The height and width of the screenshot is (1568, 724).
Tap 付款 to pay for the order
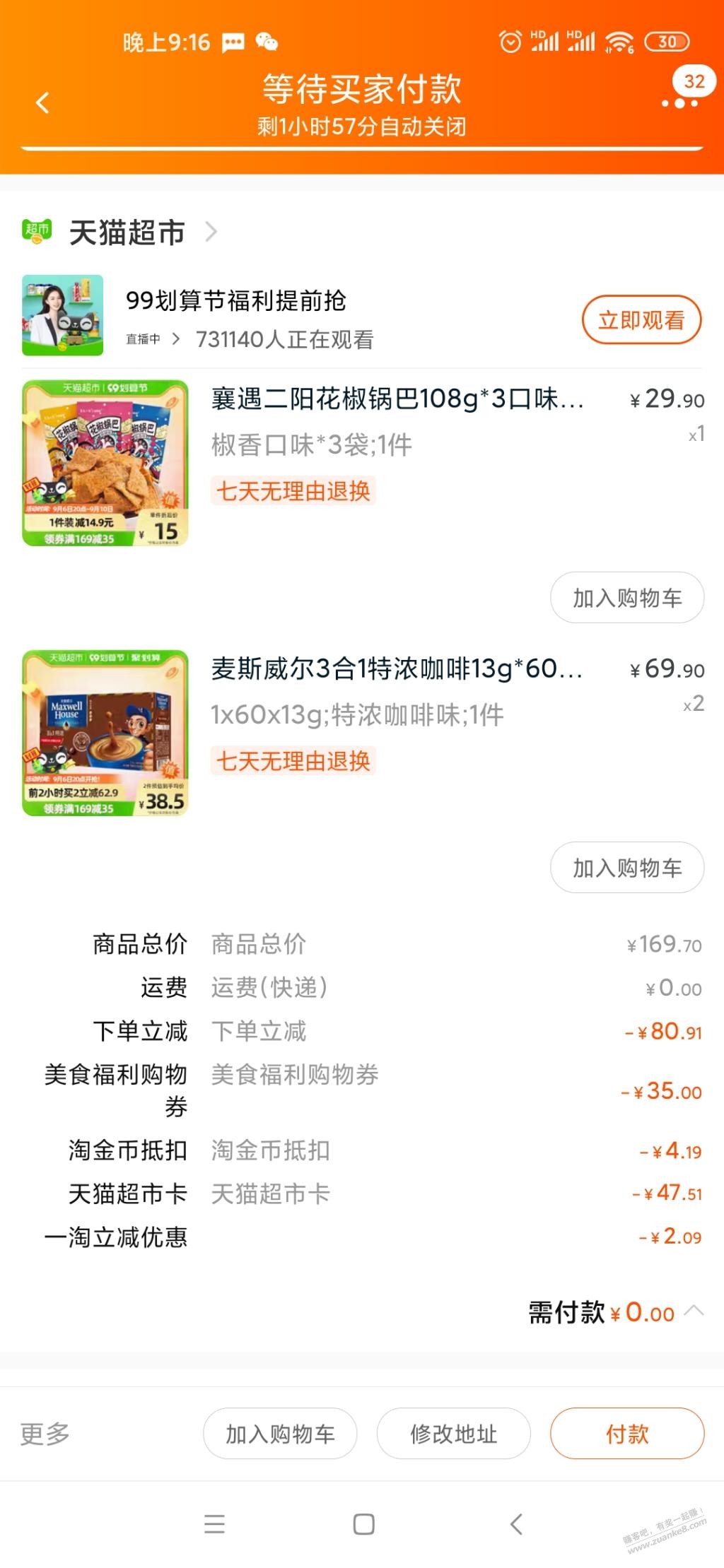(x=626, y=1434)
